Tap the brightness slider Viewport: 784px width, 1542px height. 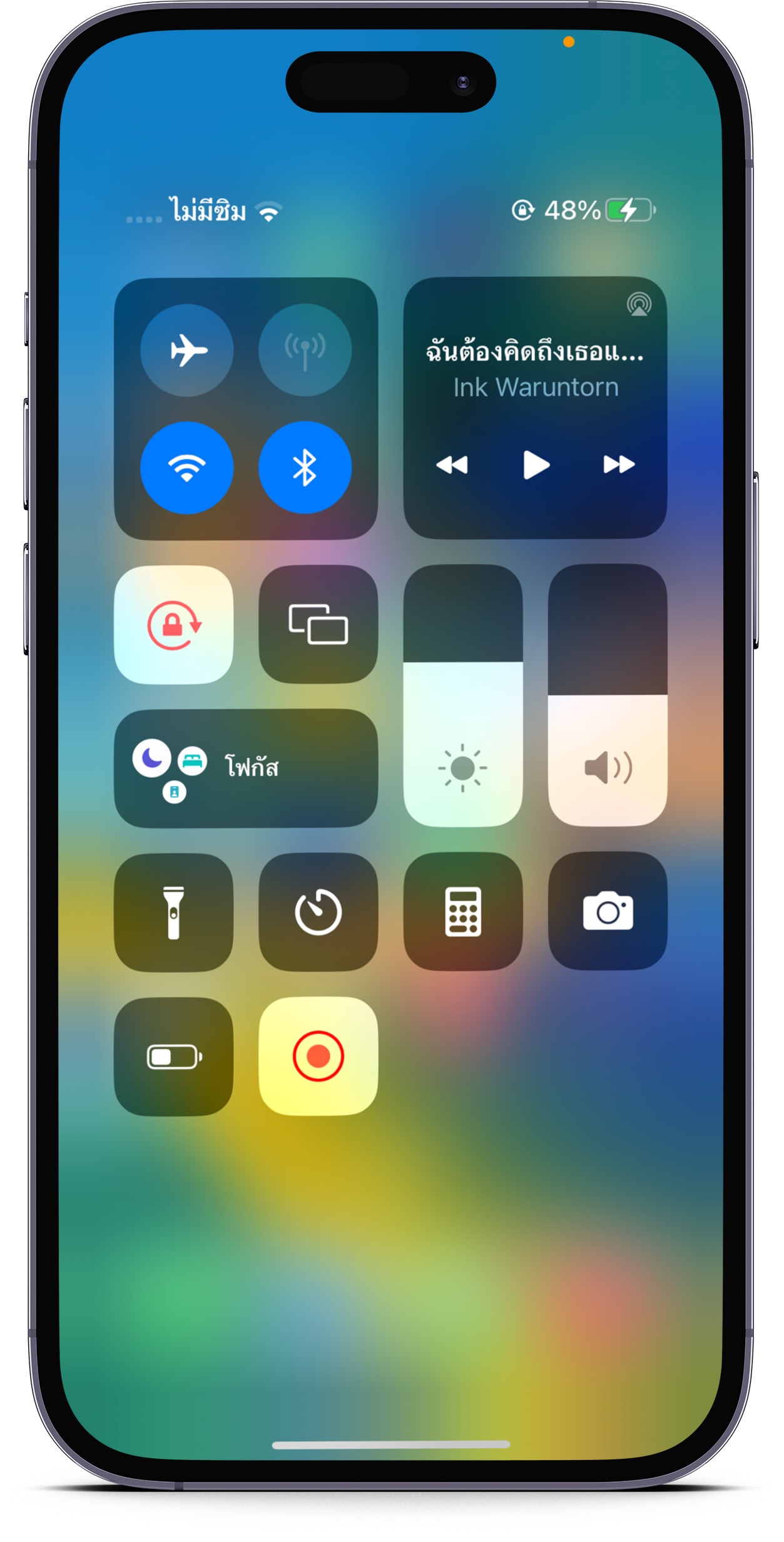[x=462, y=695]
